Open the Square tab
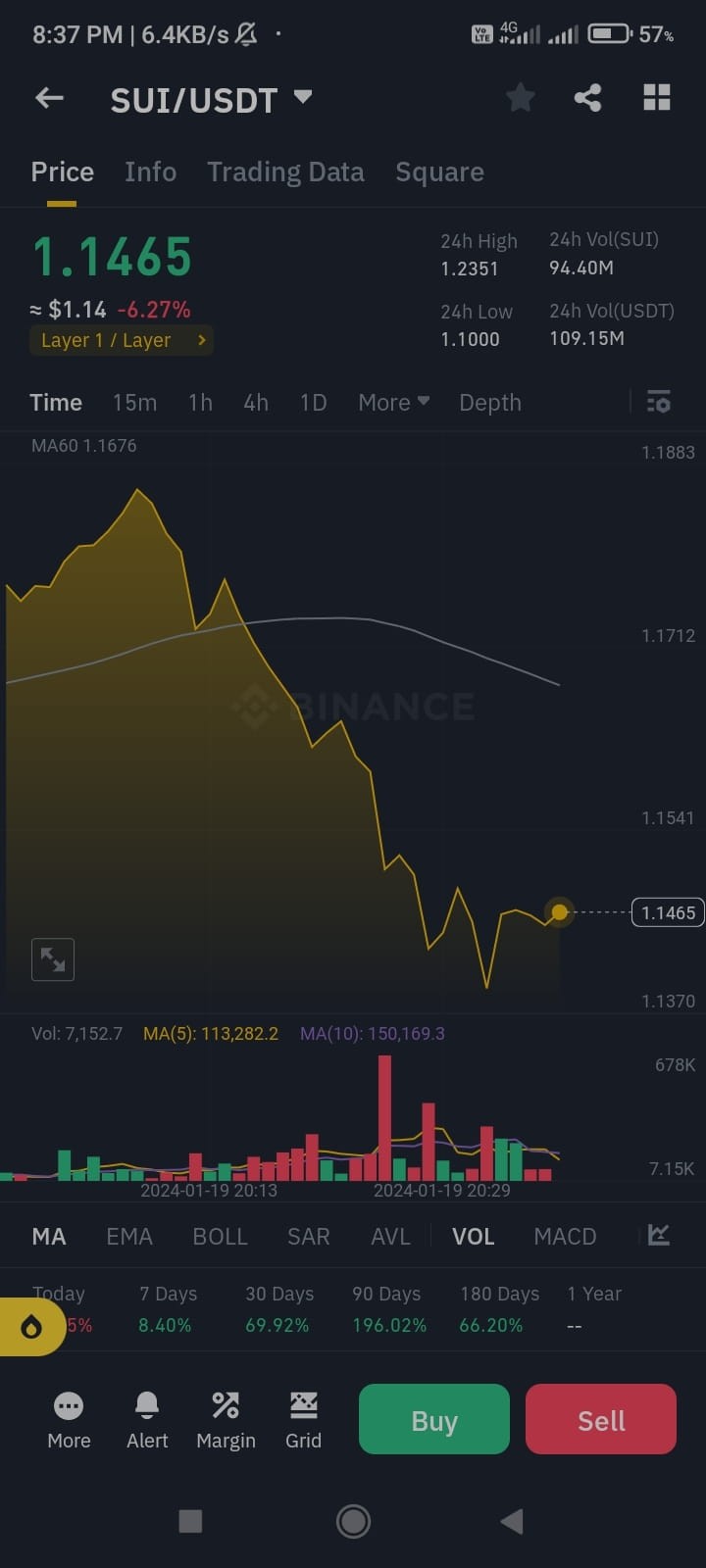 439,172
